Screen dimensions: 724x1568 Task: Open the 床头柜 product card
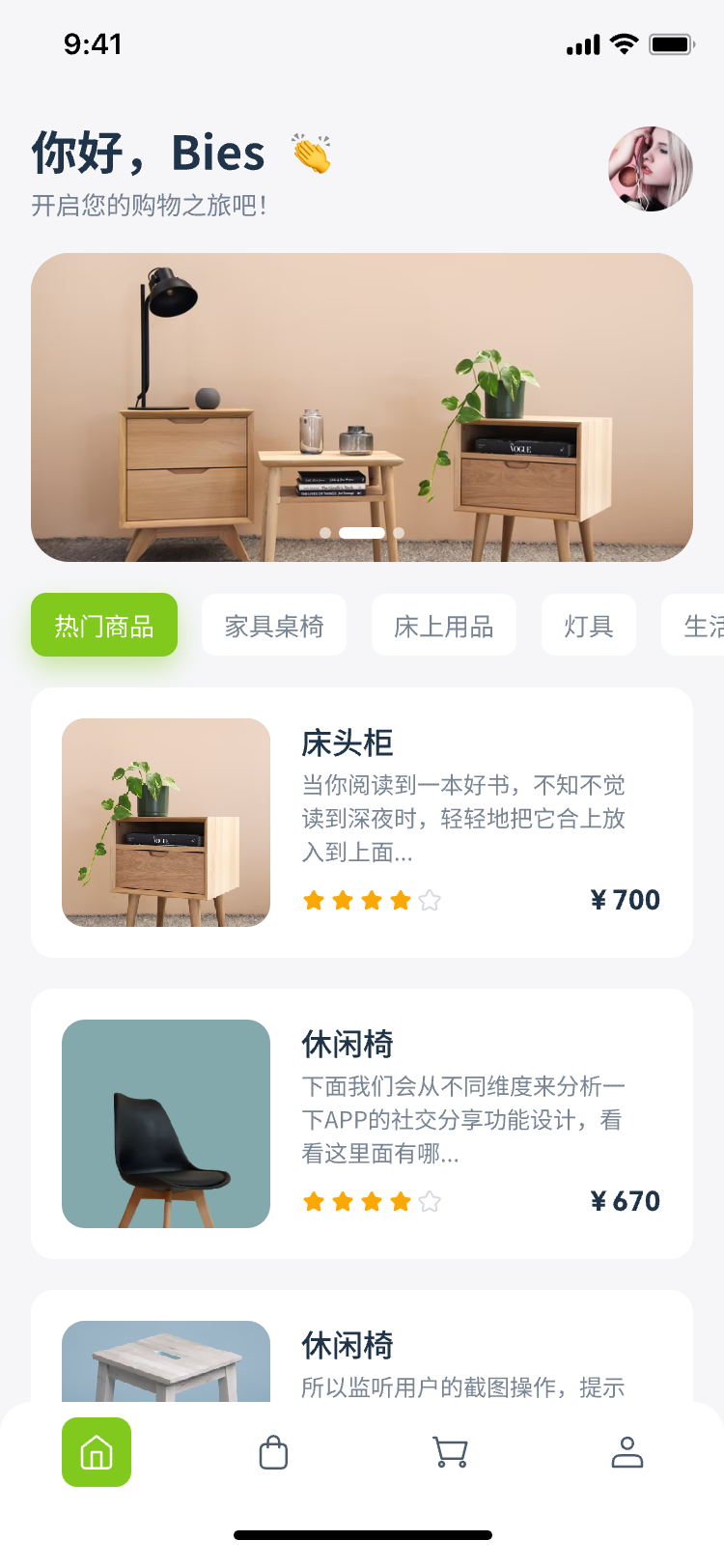[362, 823]
